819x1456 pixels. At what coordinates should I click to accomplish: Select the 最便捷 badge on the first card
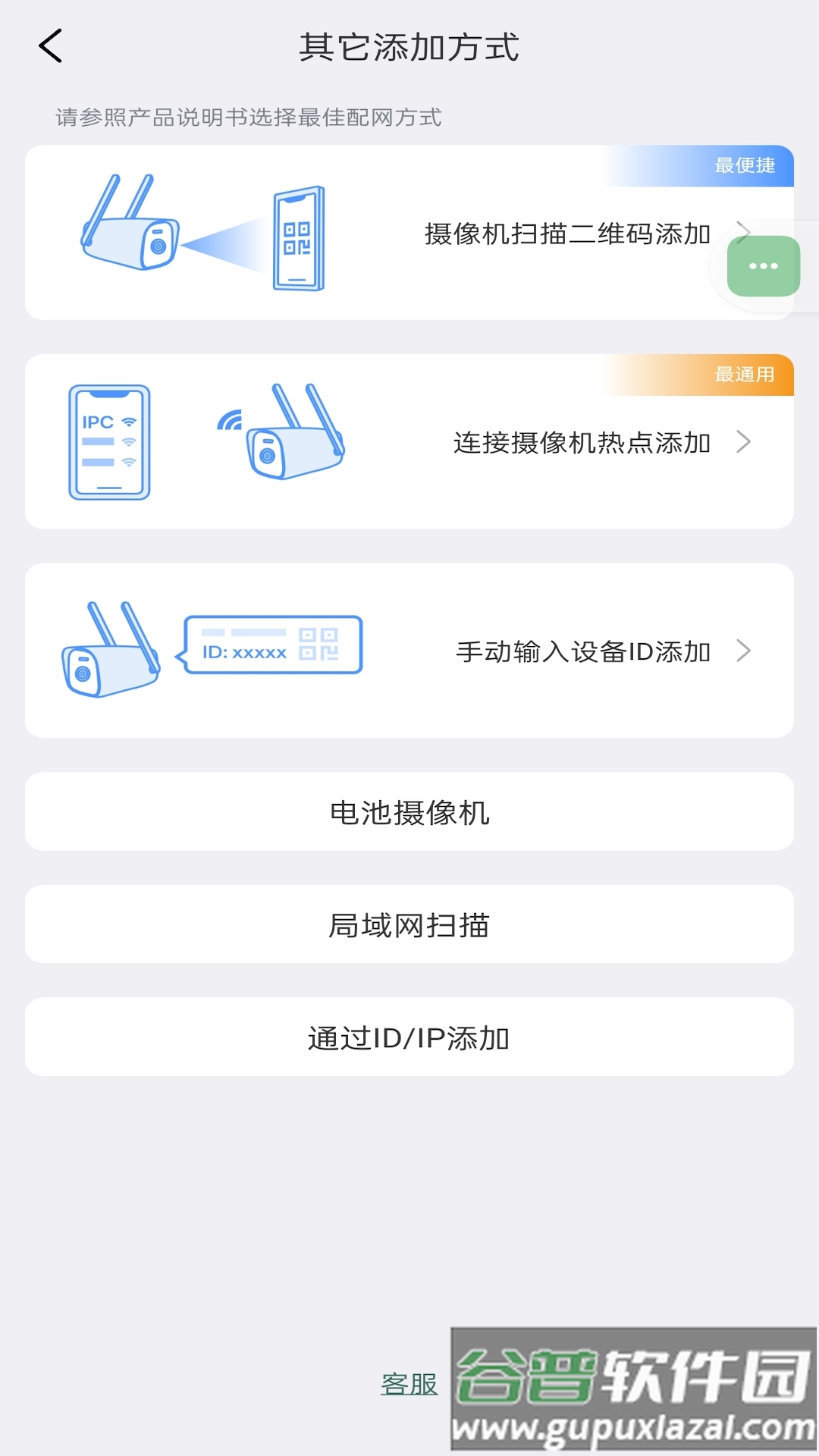(744, 166)
